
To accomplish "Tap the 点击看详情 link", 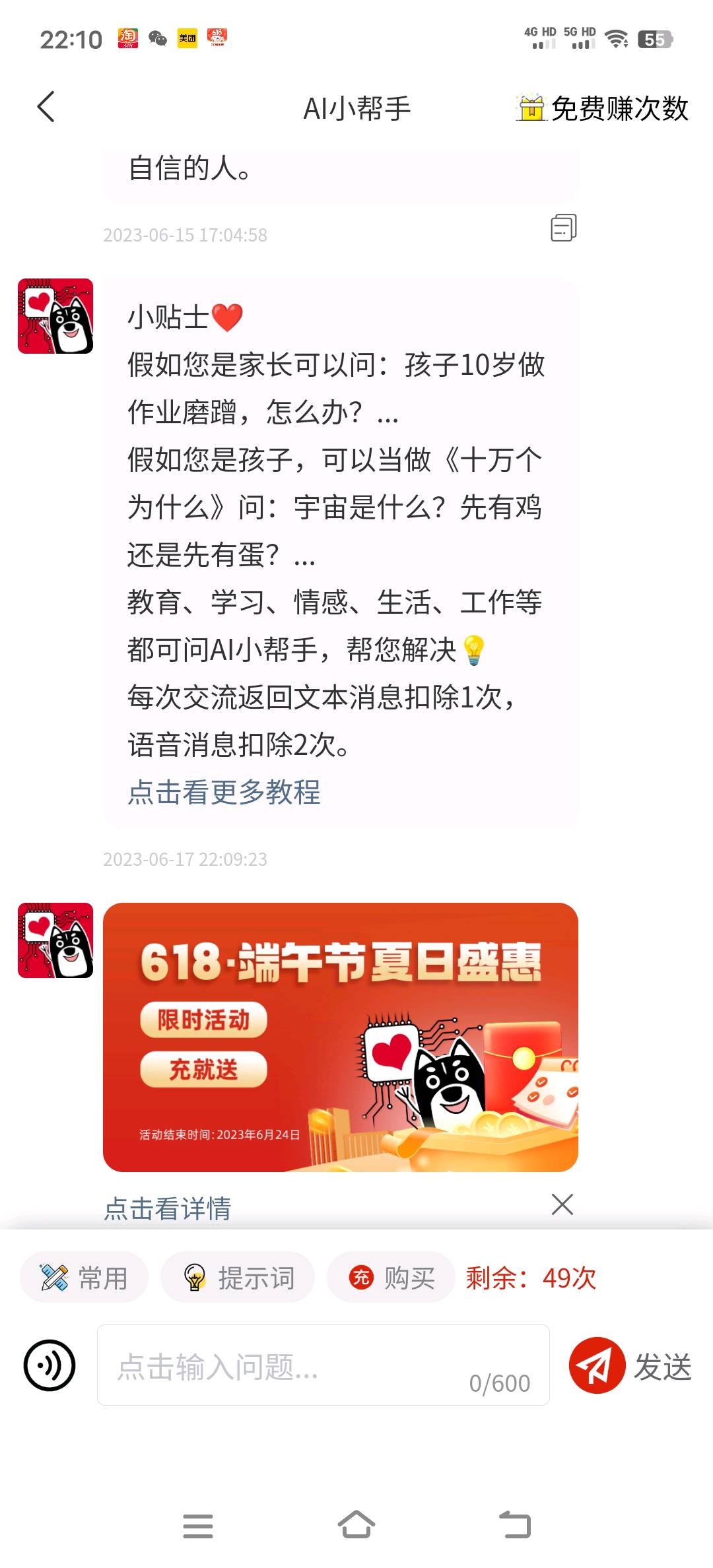I will coord(168,1208).
